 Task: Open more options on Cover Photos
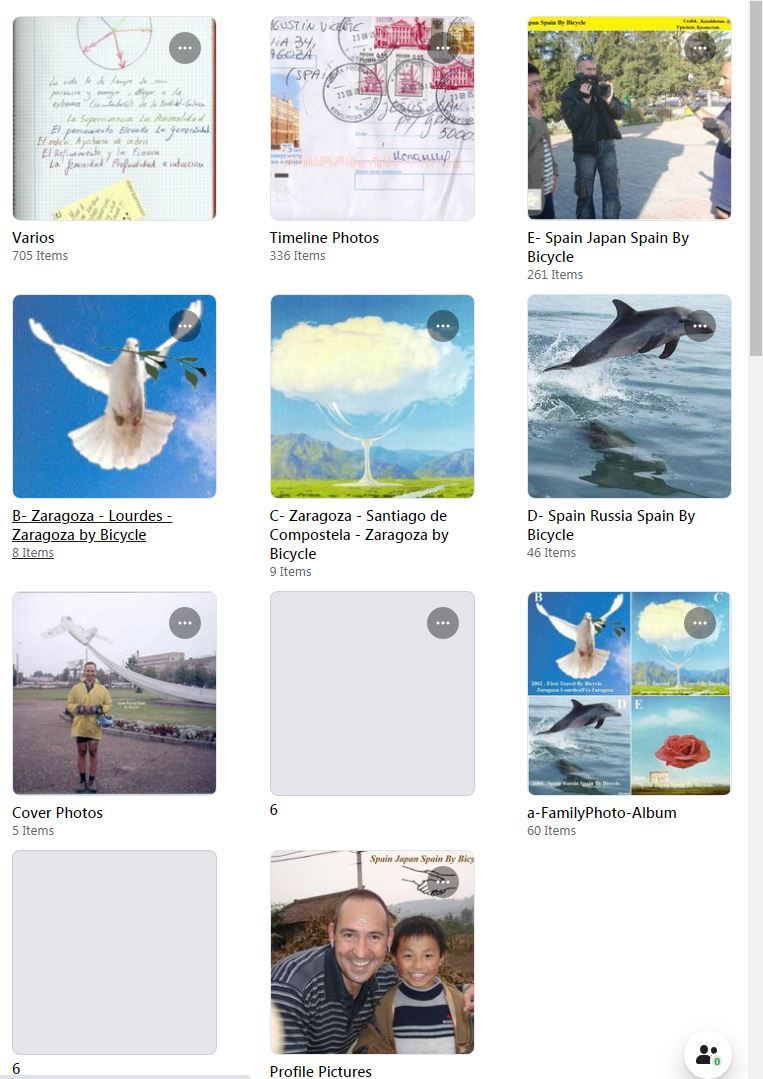pyautogui.click(x=185, y=623)
